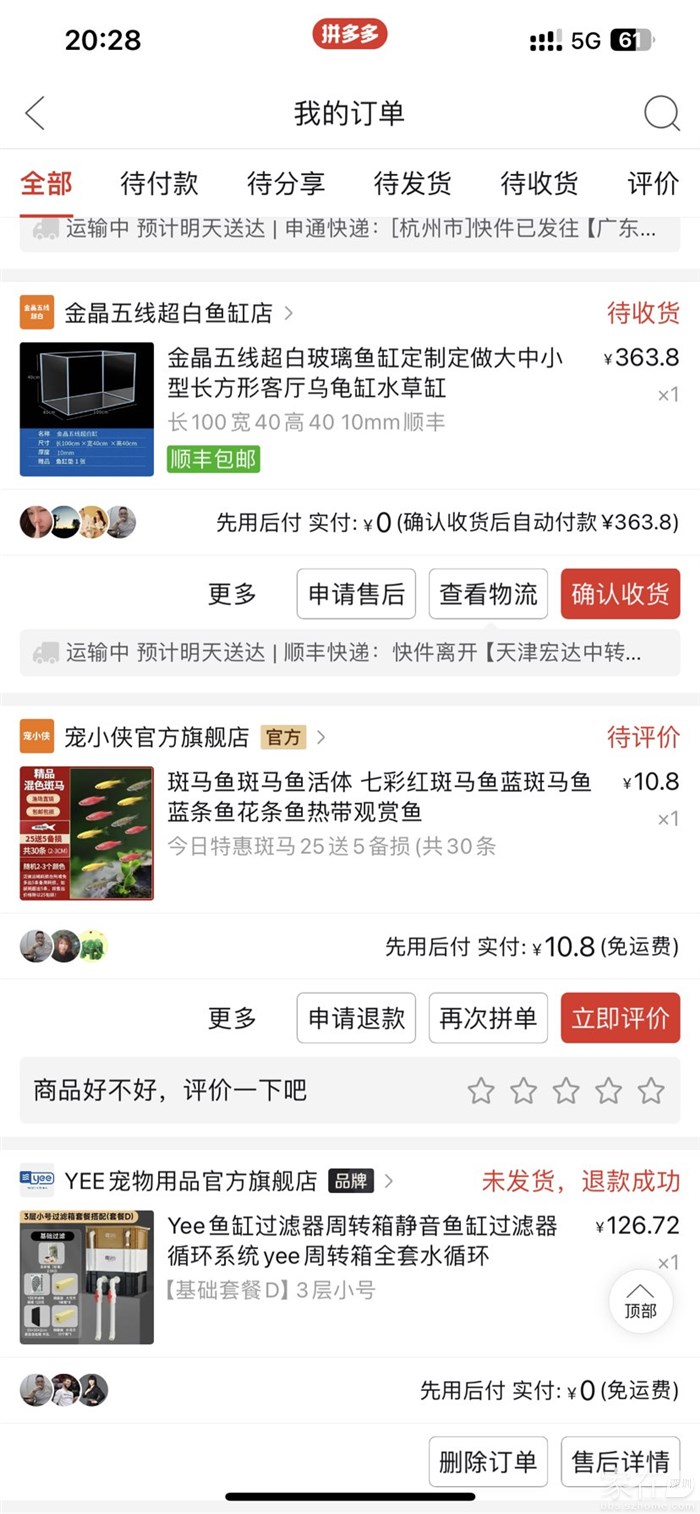
Task: View logistics with 查看物流
Action: tap(488, 594)
